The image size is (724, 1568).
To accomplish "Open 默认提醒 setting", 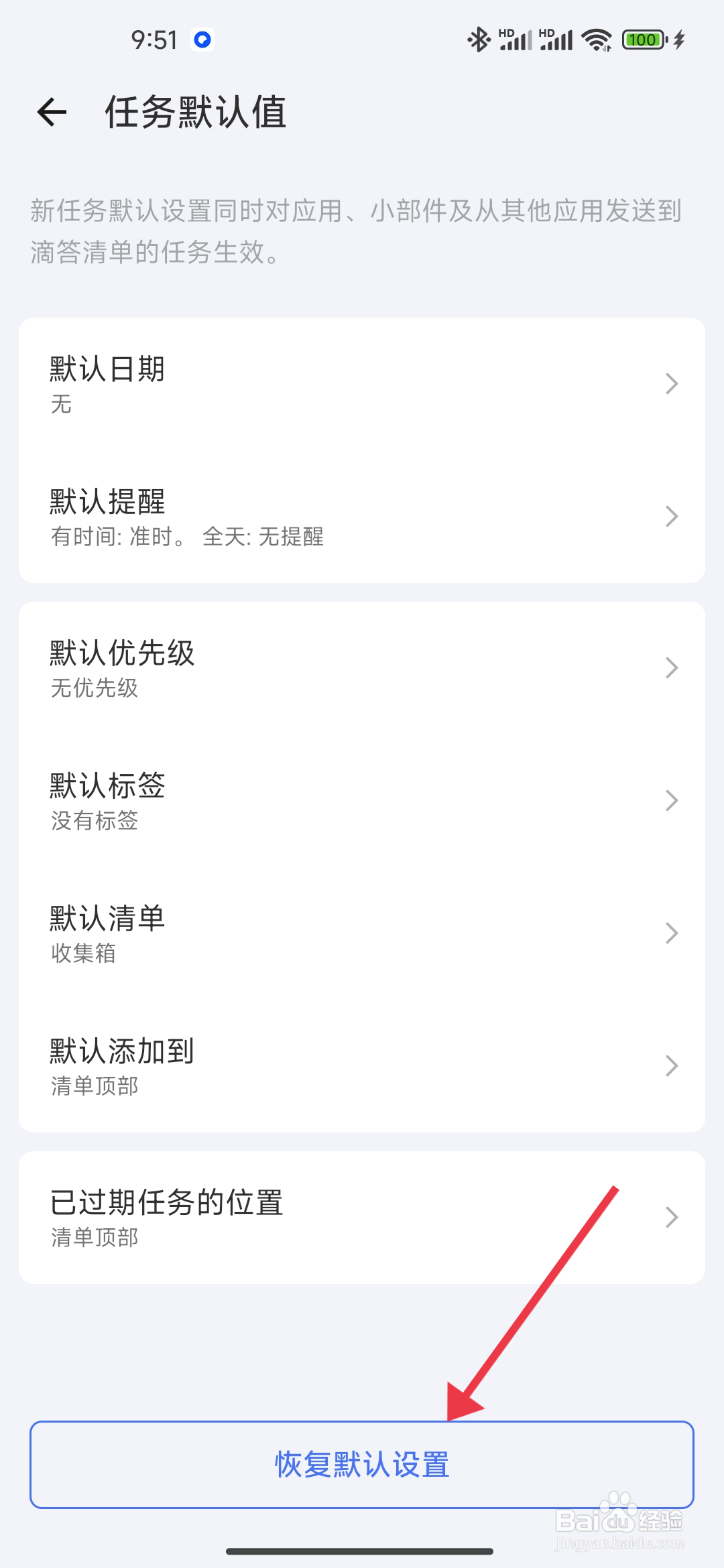I will click(x=362, y=517).
